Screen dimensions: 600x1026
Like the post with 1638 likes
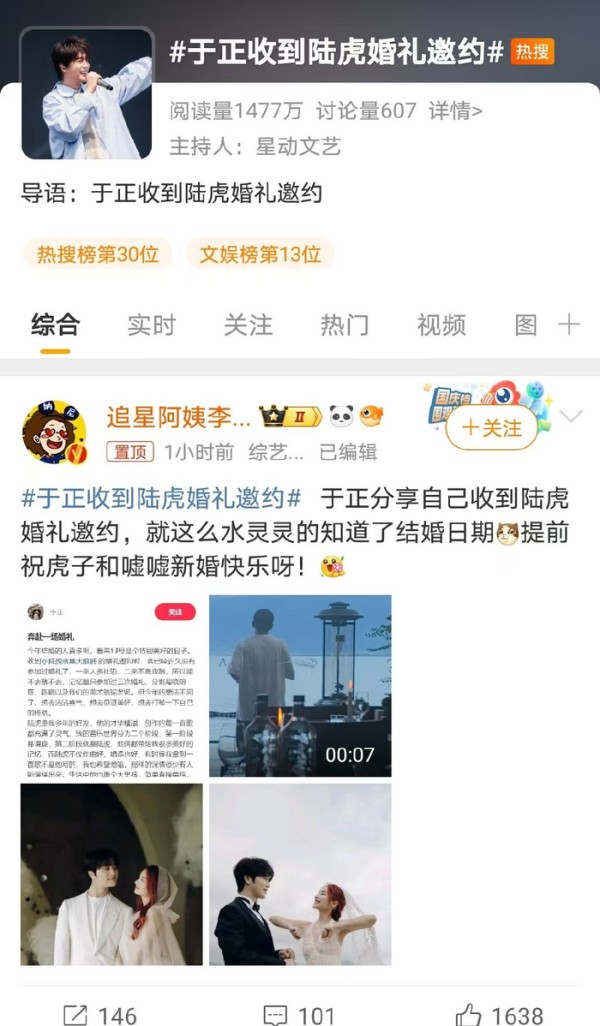[x=499, y=1014]
